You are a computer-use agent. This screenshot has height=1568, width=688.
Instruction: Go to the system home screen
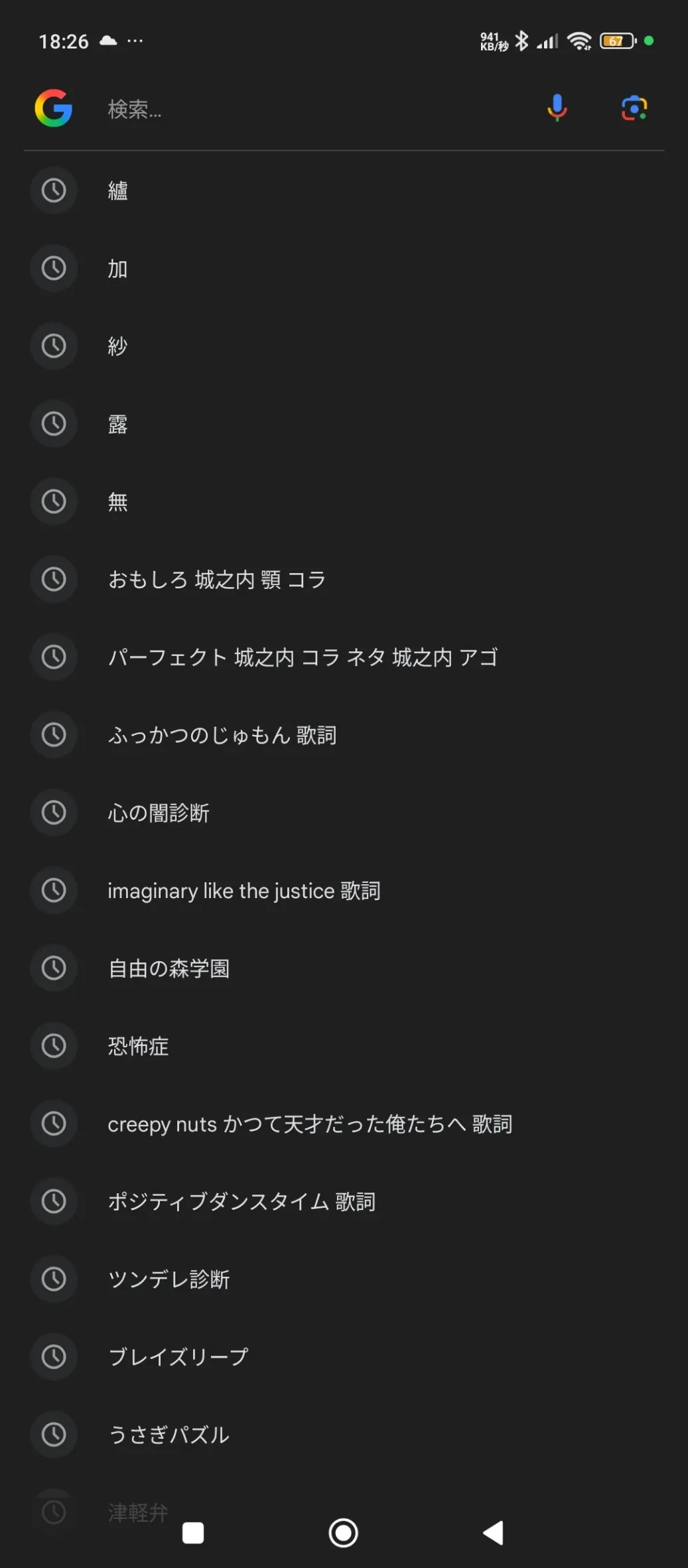343,1532
